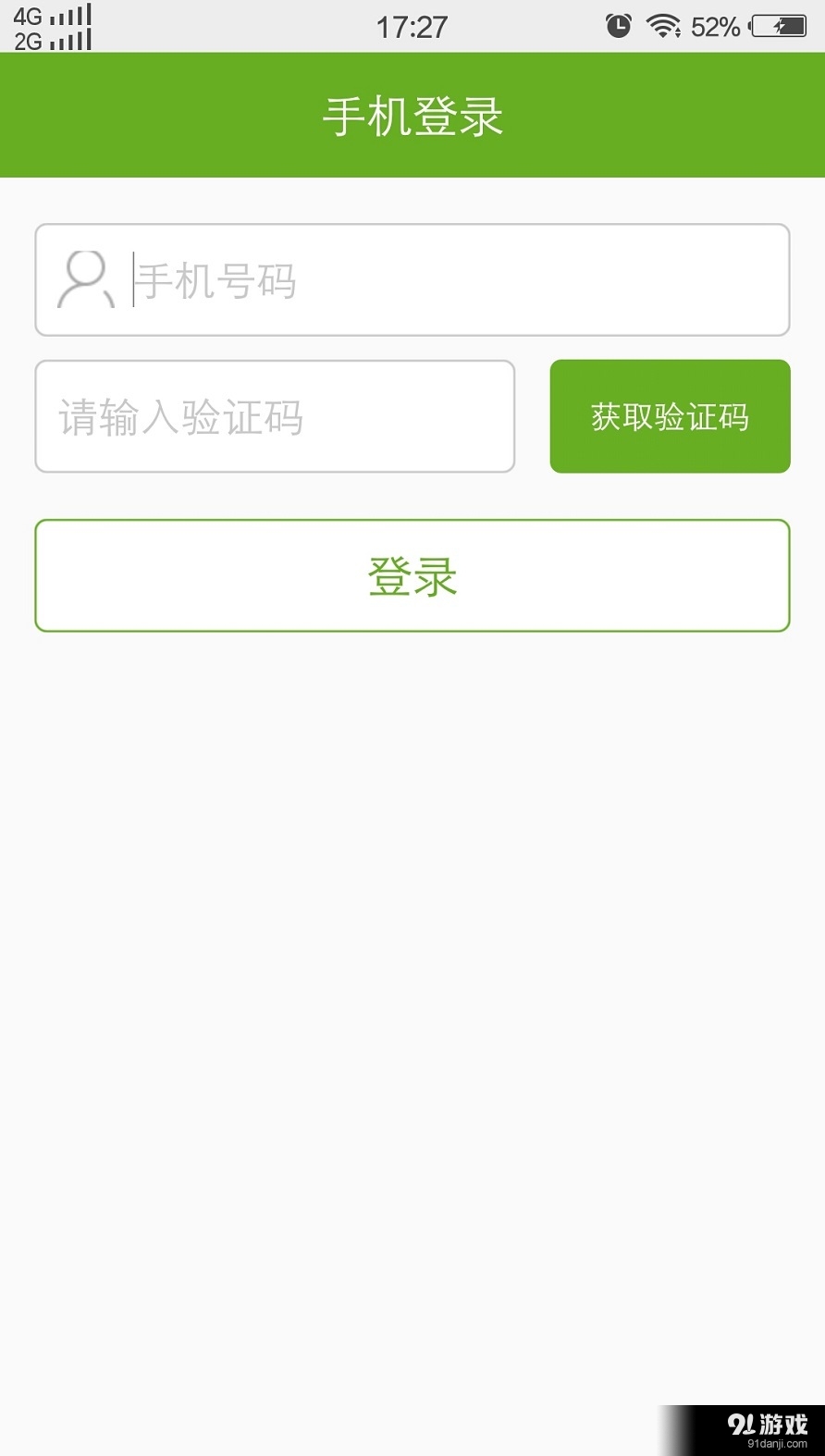
Task: Select the clock showing 17:27
Action: point(412,26)
